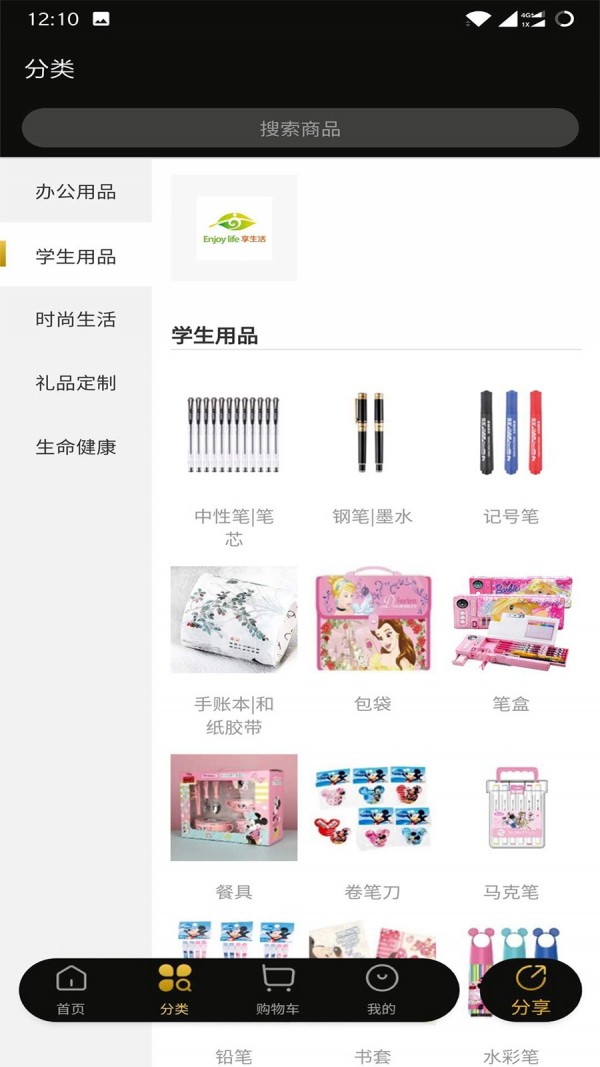Tap the 分享 share button
This screenshot has width=600, height=1067.
coord(531,990)
